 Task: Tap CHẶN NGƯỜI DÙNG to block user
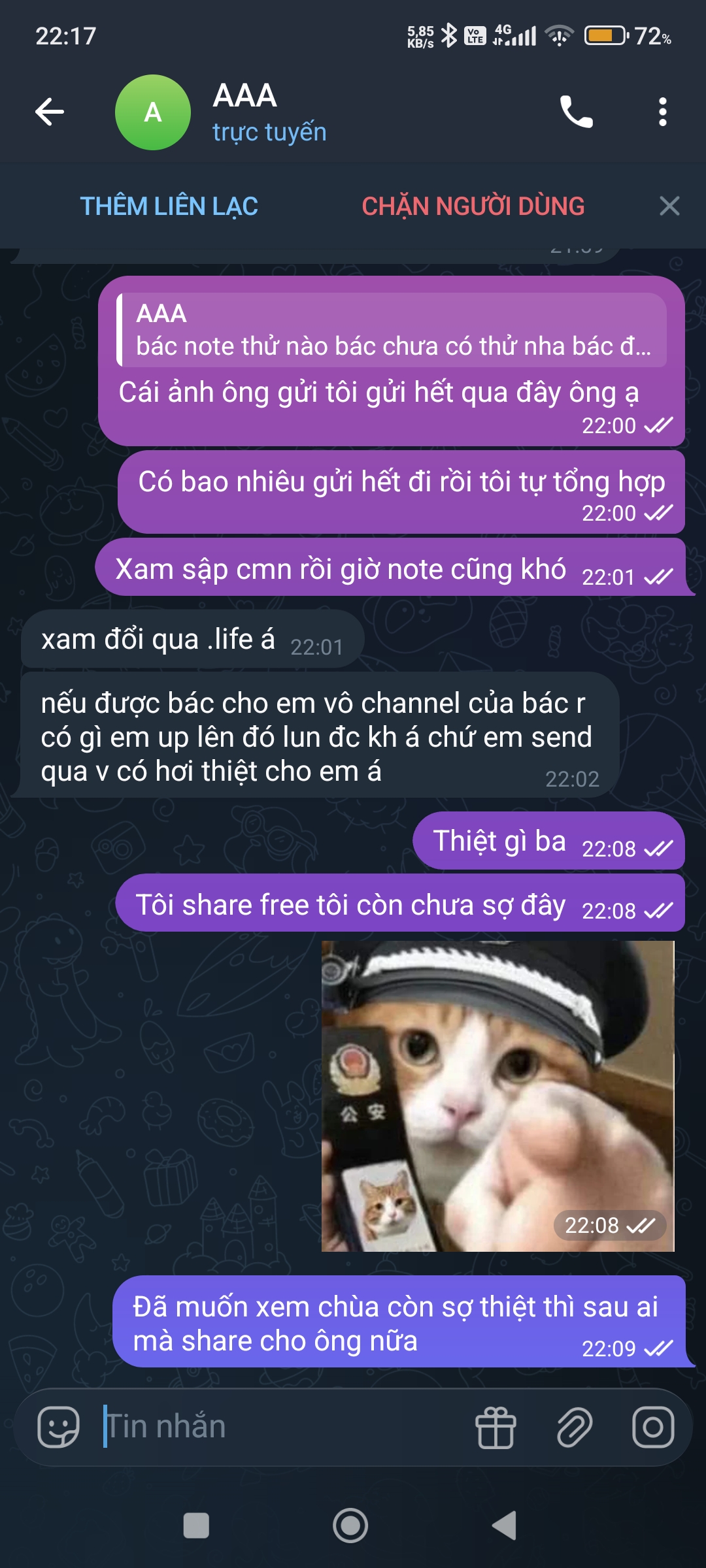(x=473, y=206)
